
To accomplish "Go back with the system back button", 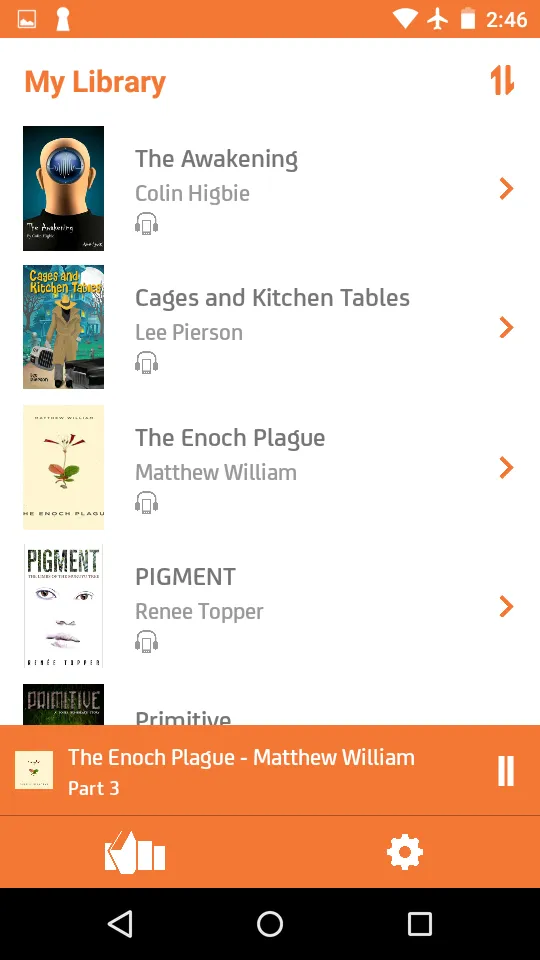I will coord(120,923).
